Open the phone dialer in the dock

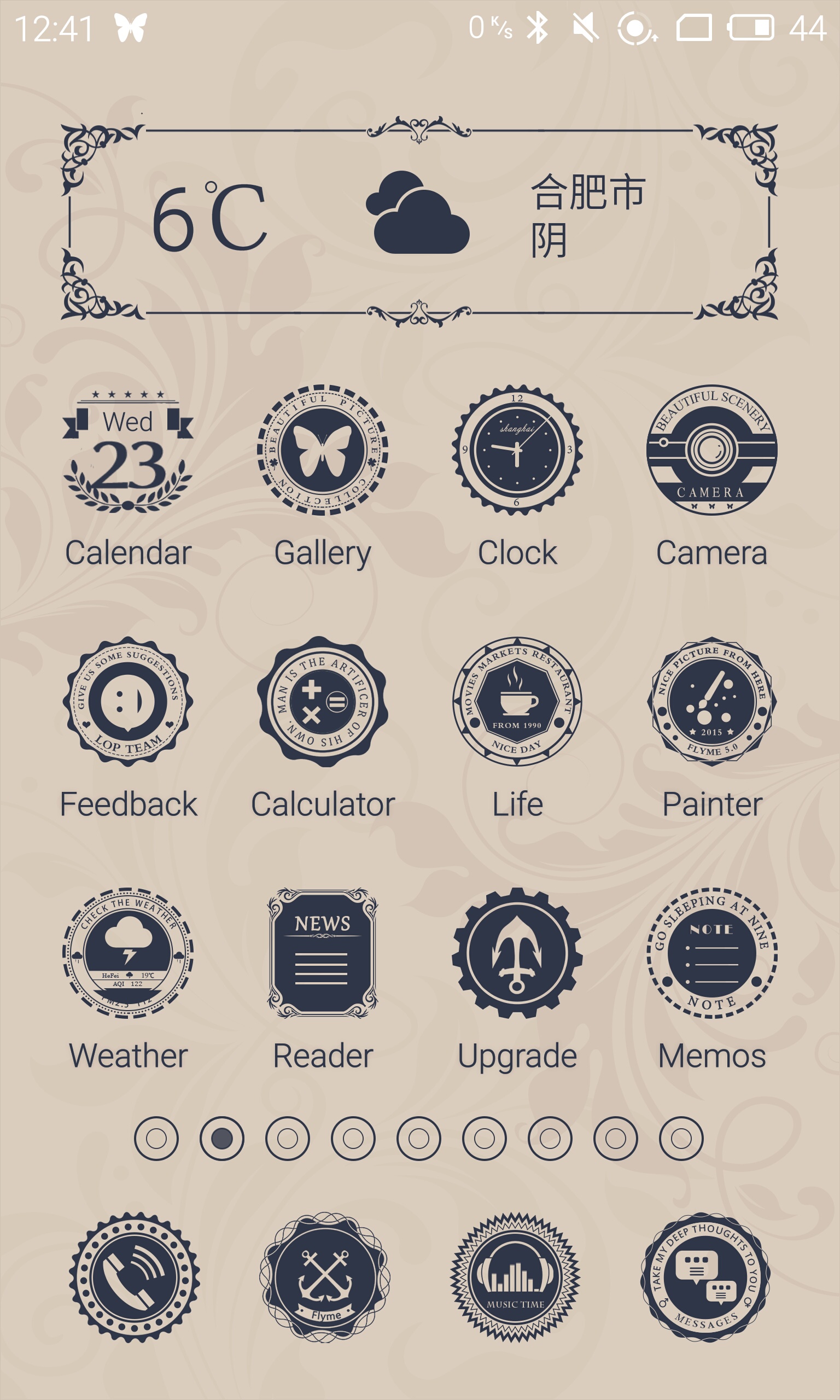134,1277
